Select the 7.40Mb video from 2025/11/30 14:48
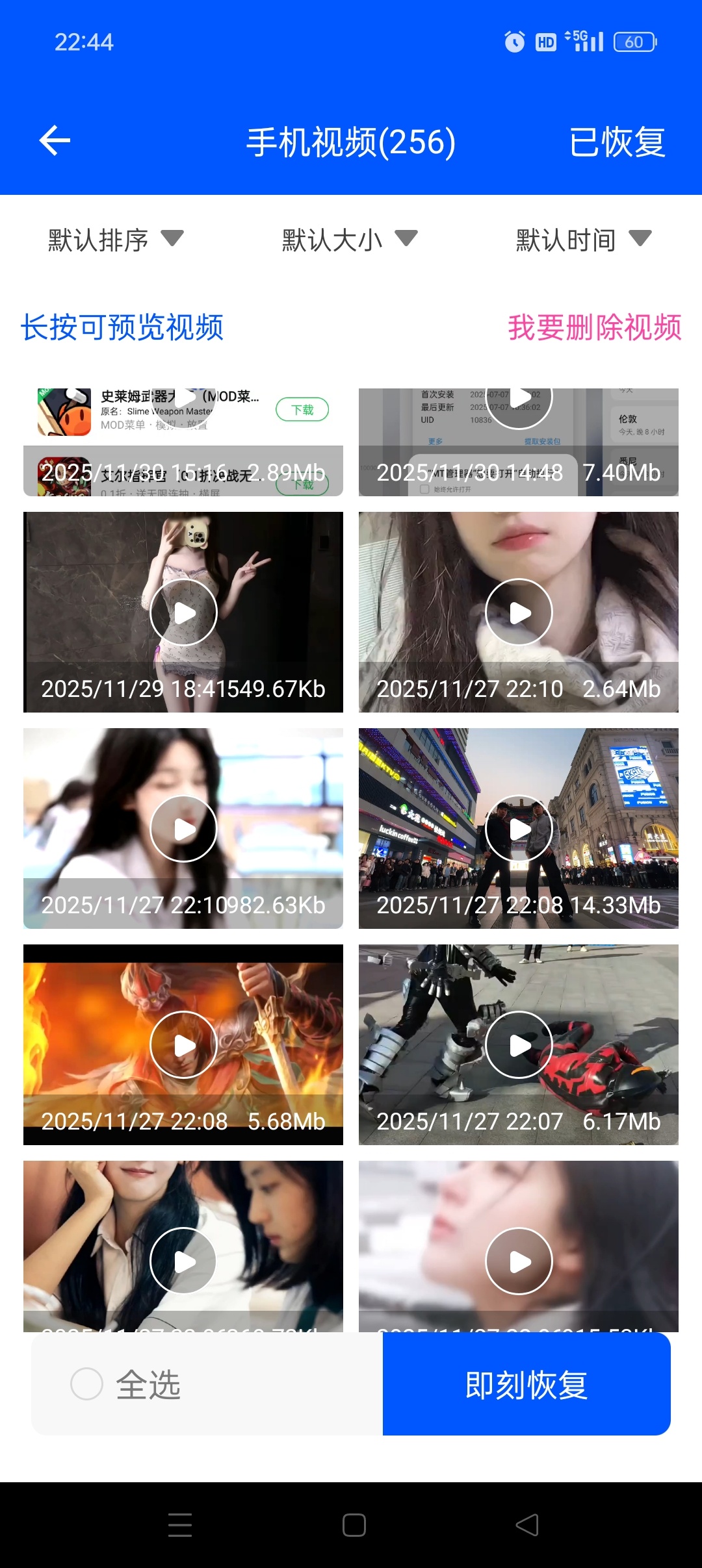 click(518, 443)
